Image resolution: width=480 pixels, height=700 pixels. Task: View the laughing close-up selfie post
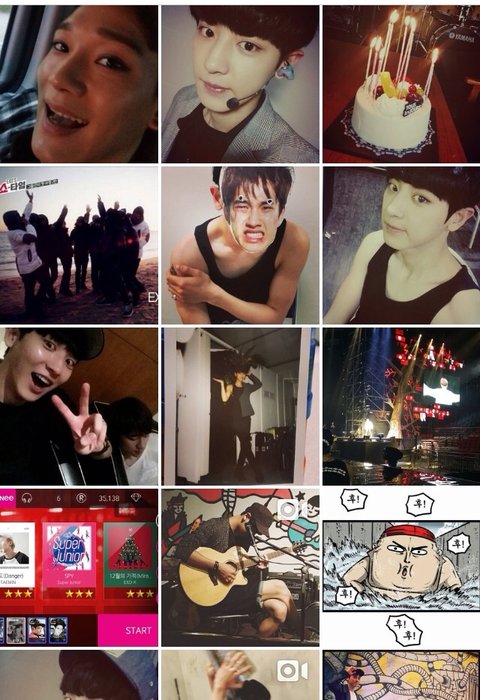79,84
